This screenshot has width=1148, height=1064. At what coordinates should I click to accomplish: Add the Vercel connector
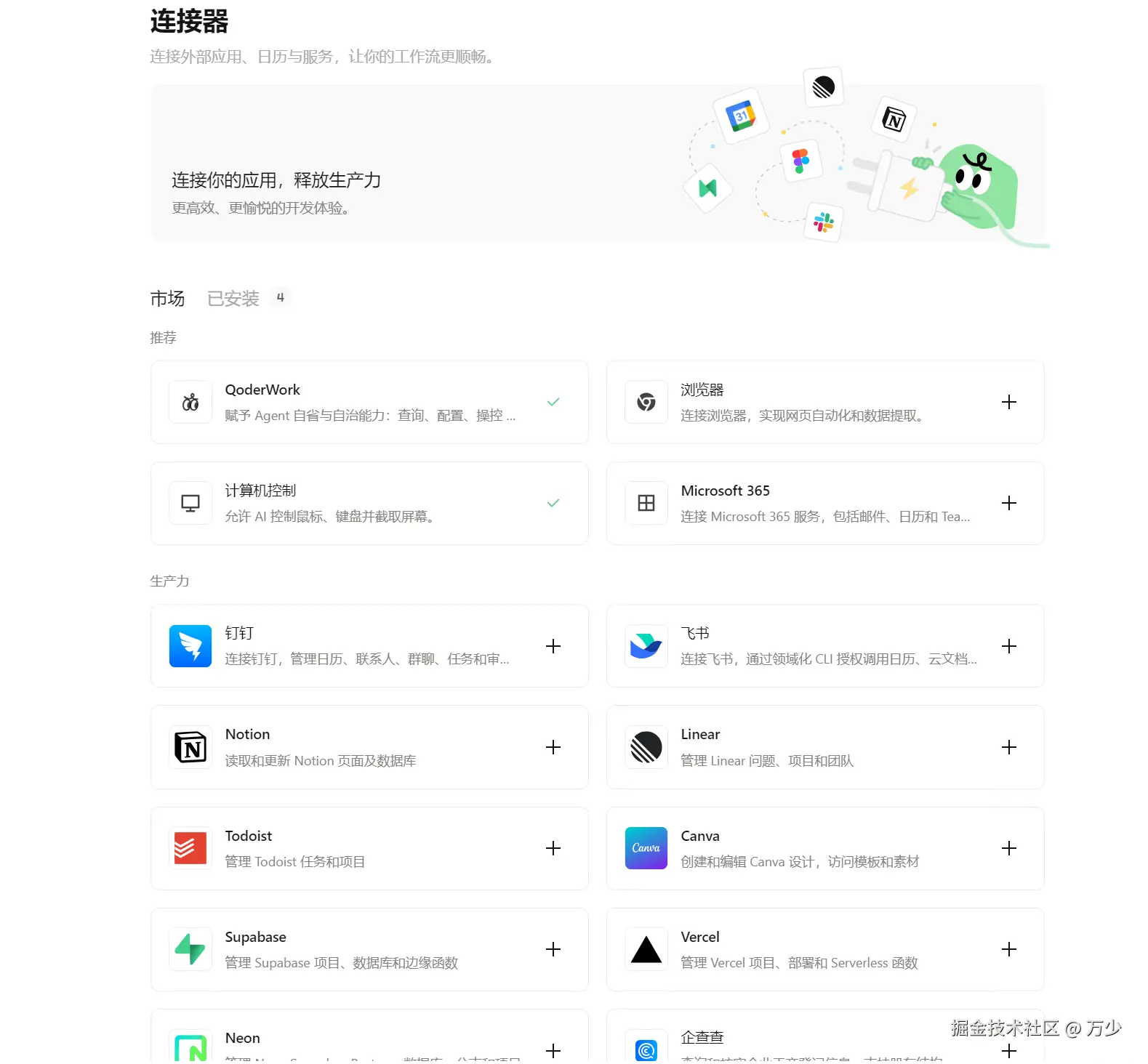pyautogui.click(x=1008, y=949)
